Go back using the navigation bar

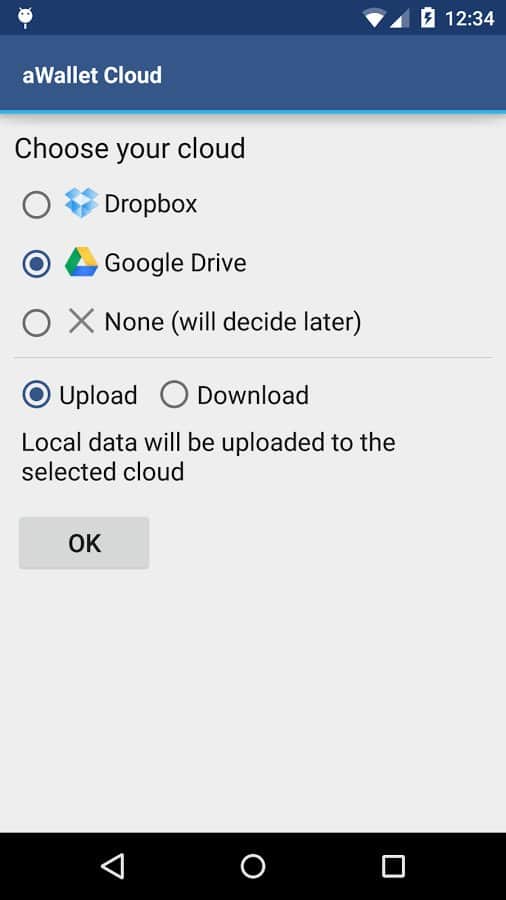112,866
